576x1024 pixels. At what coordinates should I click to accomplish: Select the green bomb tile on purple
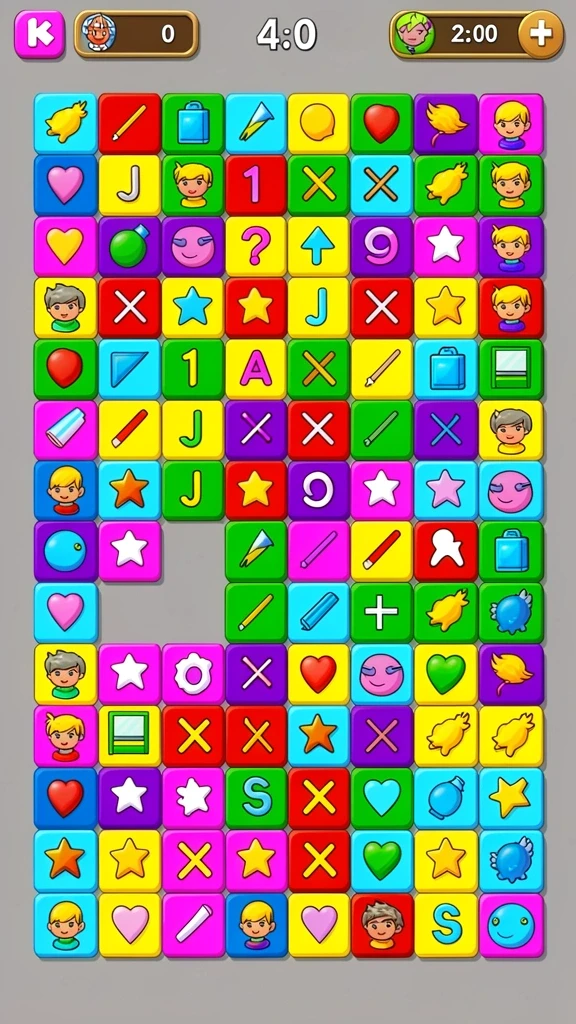tap(129, 246)
